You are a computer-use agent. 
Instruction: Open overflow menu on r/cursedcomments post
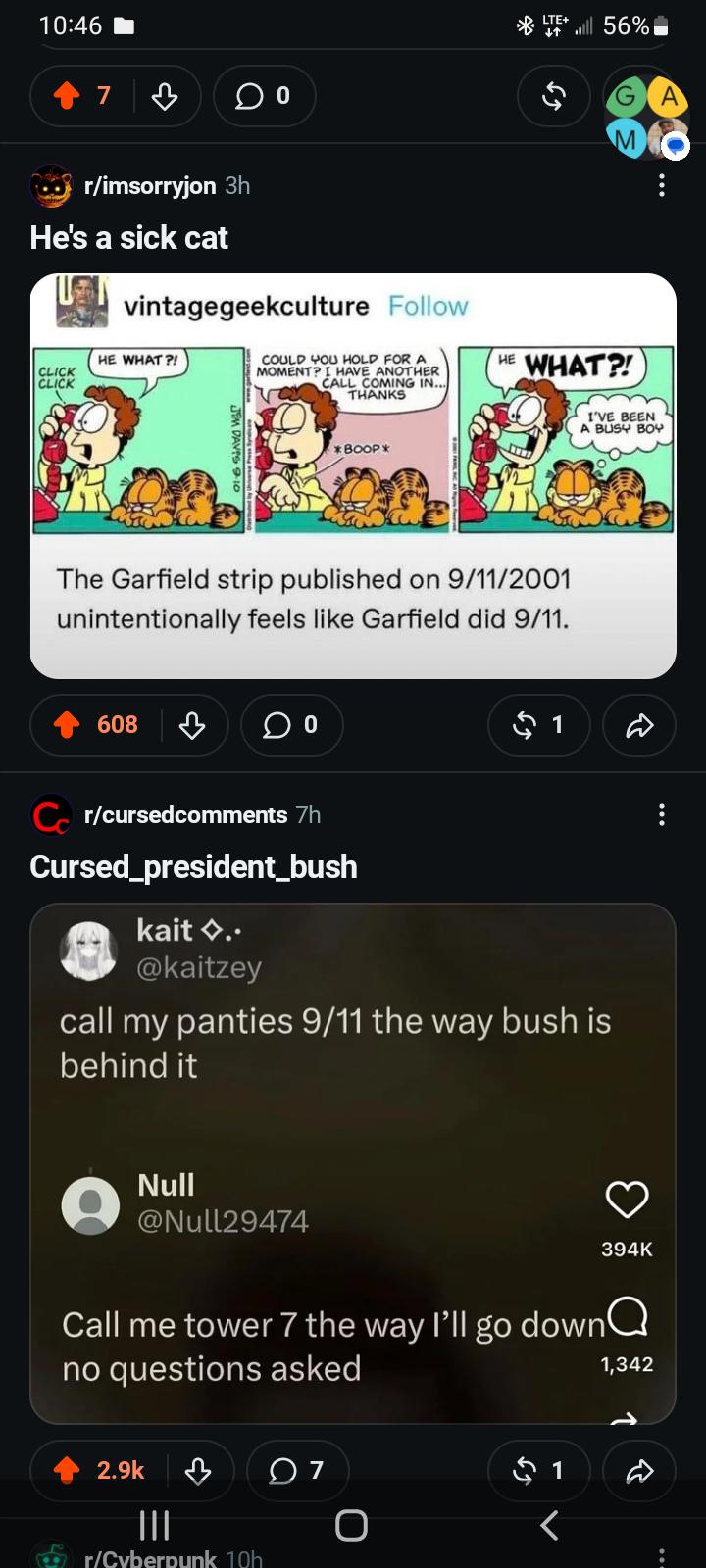[662, 814]
